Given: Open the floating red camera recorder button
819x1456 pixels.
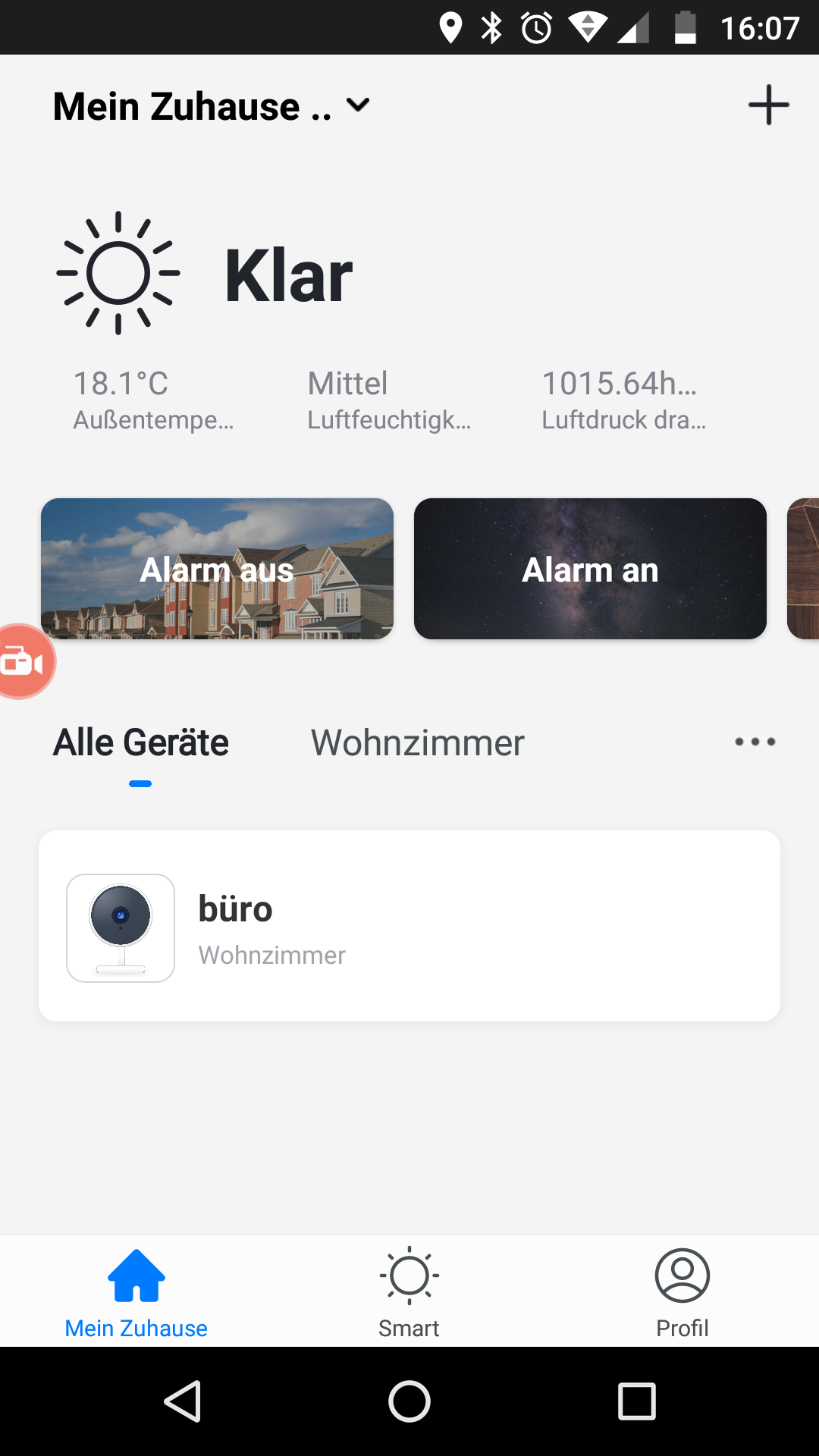Looking at the screenshot, I should coord(24,661).
